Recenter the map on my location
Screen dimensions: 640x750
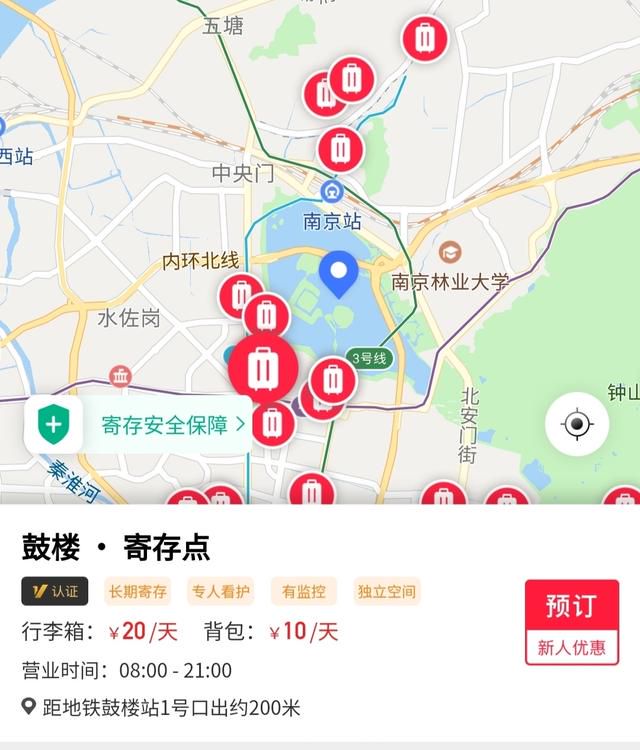click(x=577, y=424)
